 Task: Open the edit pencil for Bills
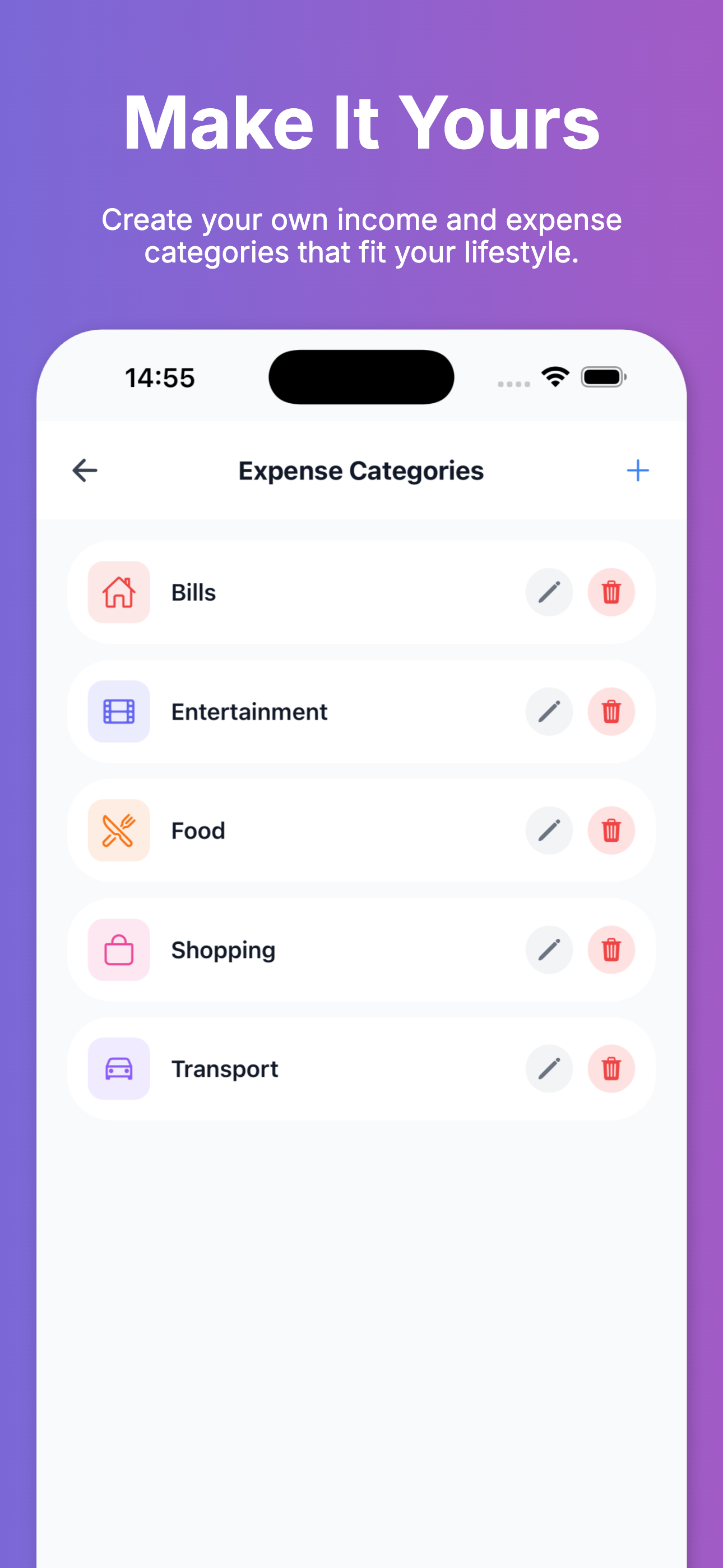tap(549, 592)
